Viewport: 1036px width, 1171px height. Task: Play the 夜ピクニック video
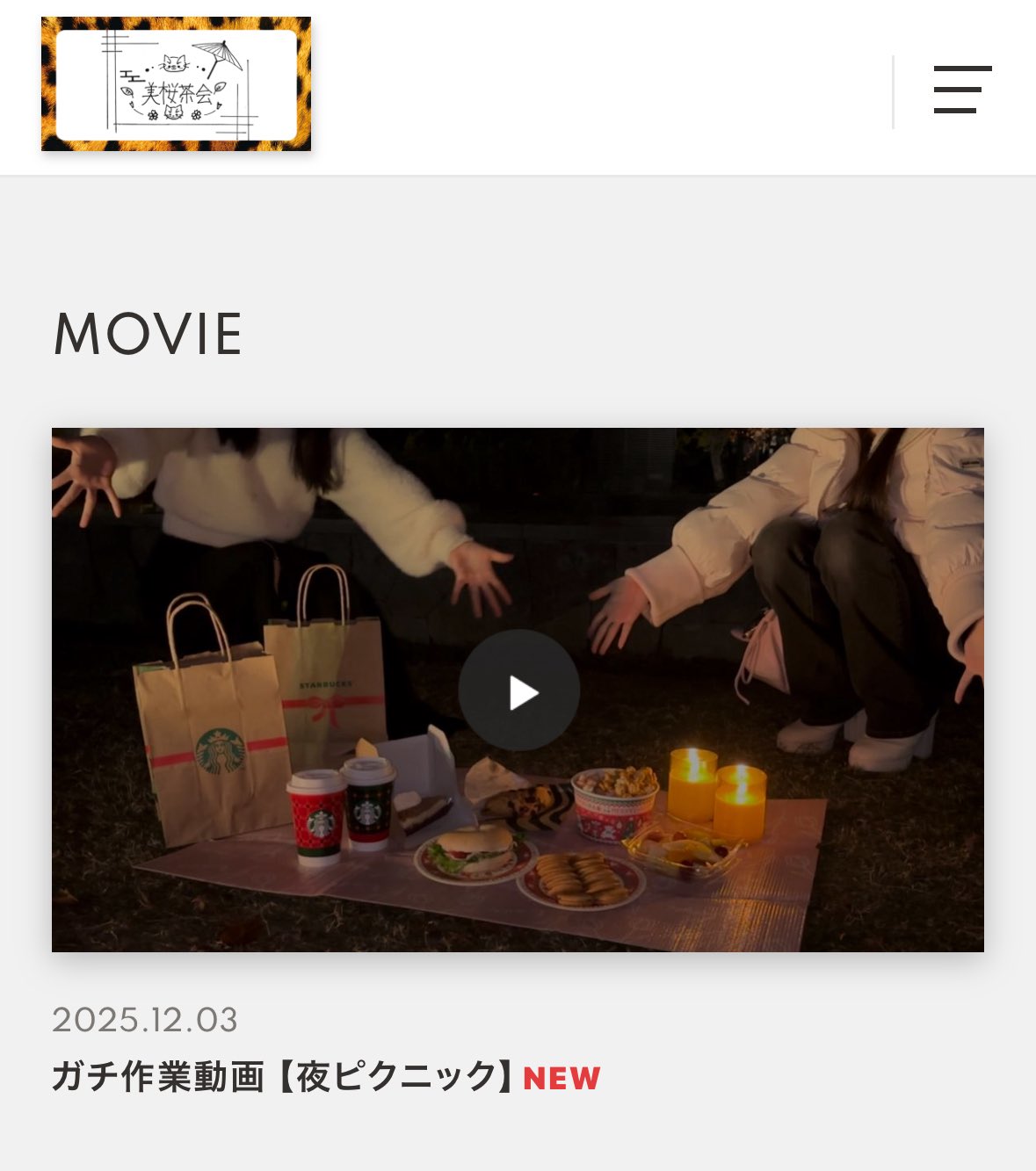(x=518, y=691)
